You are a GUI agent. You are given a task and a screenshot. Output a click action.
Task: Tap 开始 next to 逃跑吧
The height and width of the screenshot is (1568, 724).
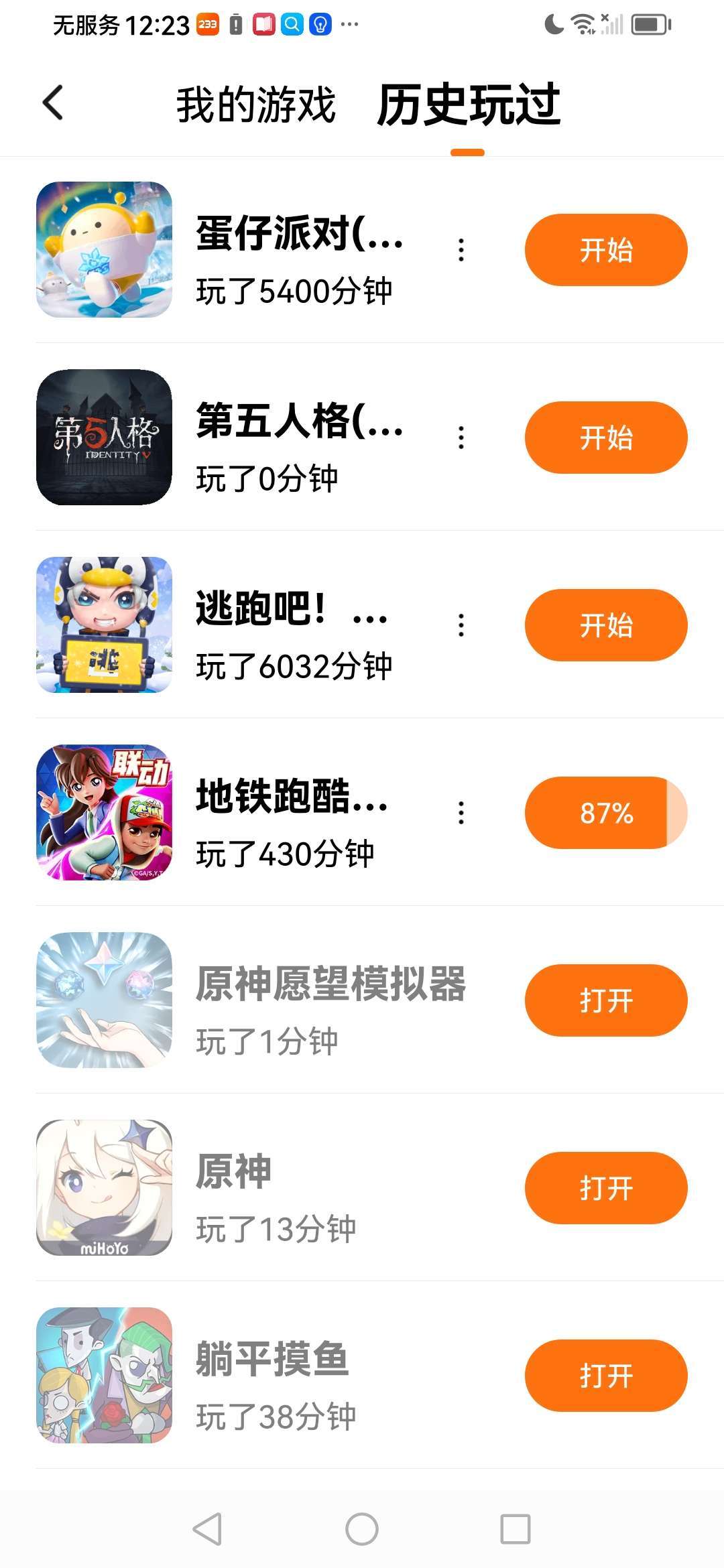pyautogui.click(x=605, y=625)
